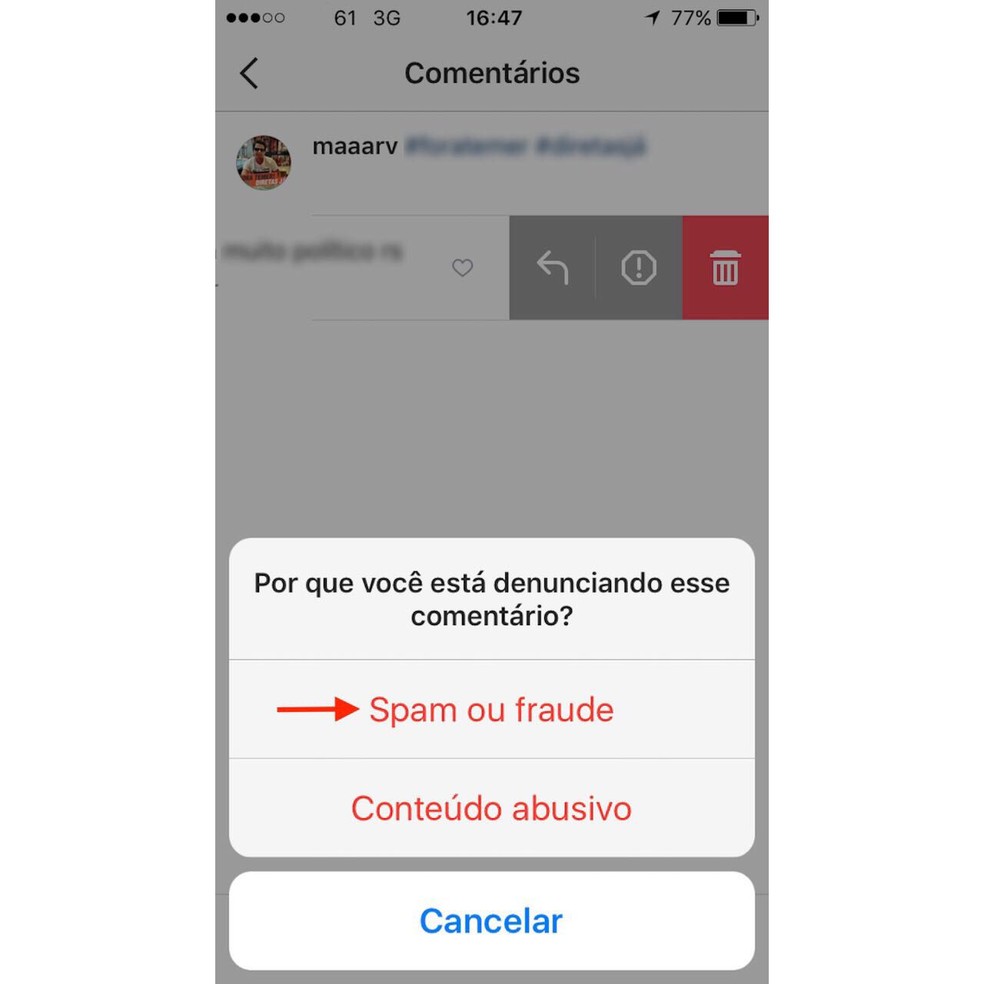Image resolution: width=984 pixels, height=984 pixels.
Task: Delete the comment with trash icon
Action: [726, 268]
